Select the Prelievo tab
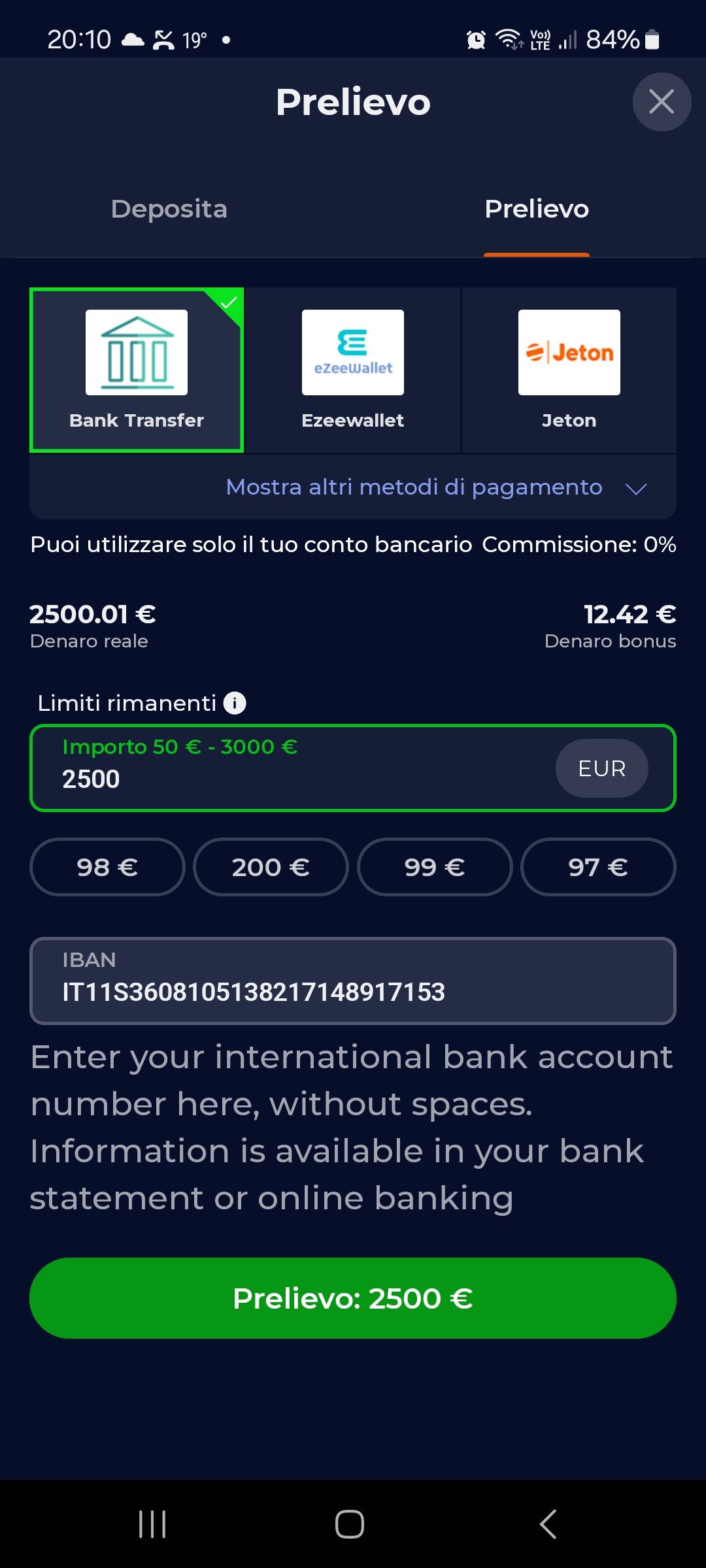706x1568 pixels. click(x=536, y=209)
